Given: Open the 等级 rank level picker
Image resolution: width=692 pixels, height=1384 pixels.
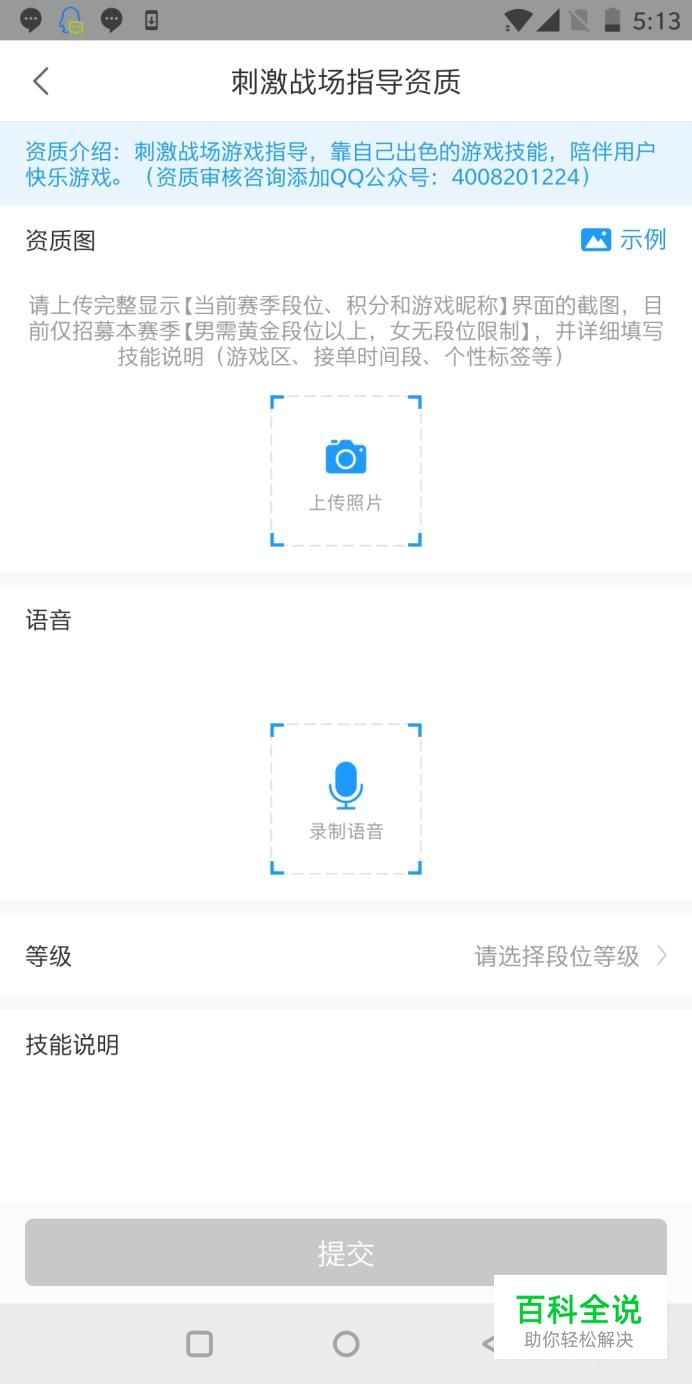Looking at the screenshot, I should [x=346, y=956].
